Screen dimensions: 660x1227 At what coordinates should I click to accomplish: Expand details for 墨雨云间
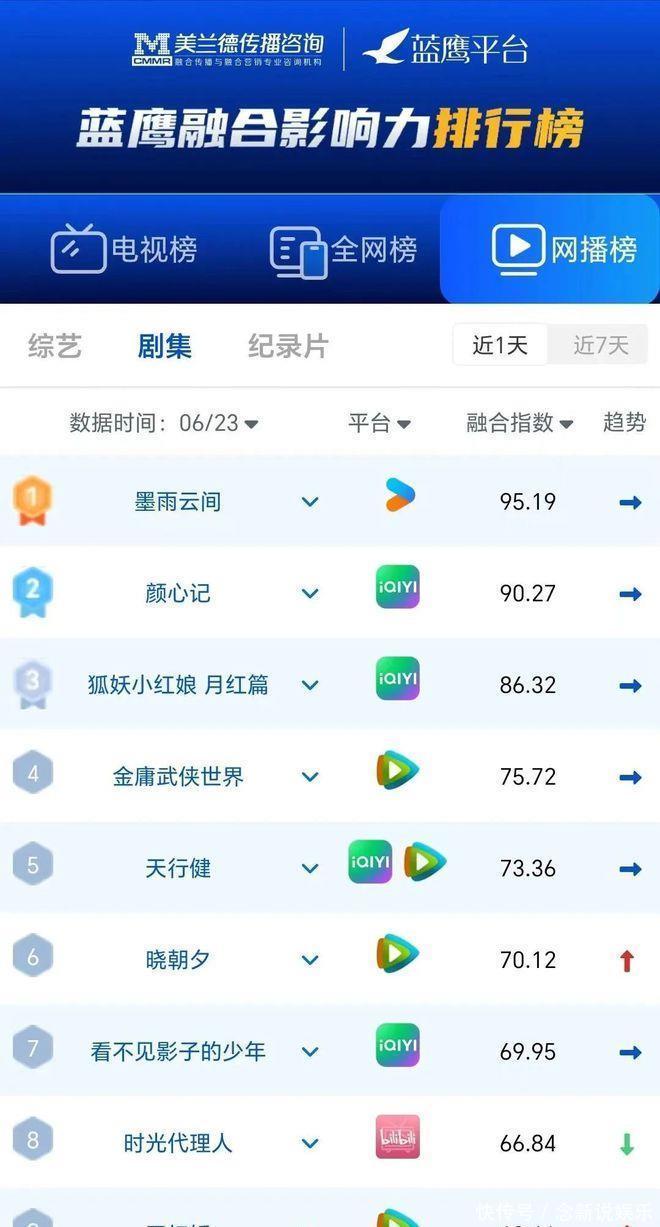coord(310,502)
